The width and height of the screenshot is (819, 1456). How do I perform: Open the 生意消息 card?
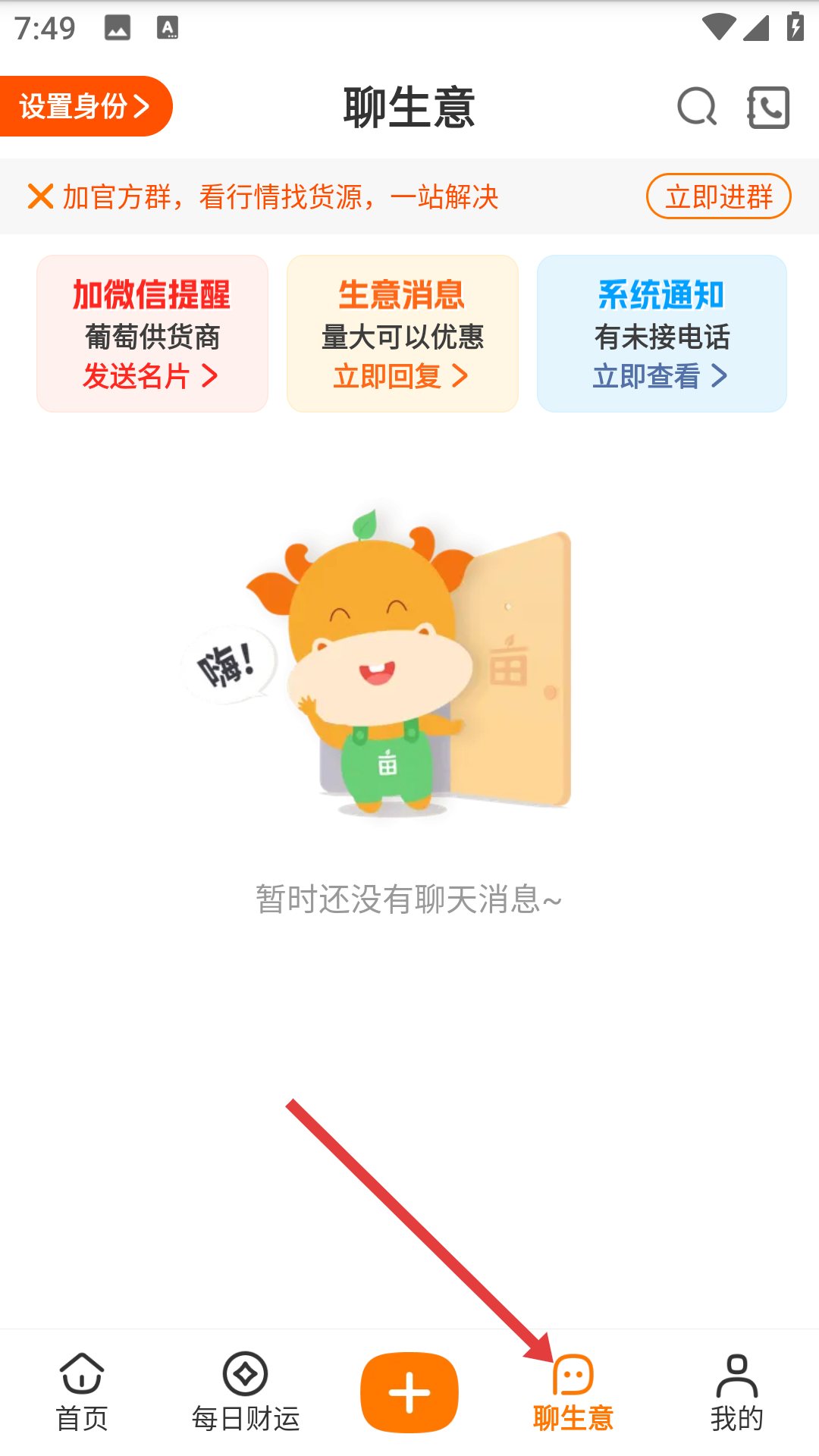pos(403,334)
